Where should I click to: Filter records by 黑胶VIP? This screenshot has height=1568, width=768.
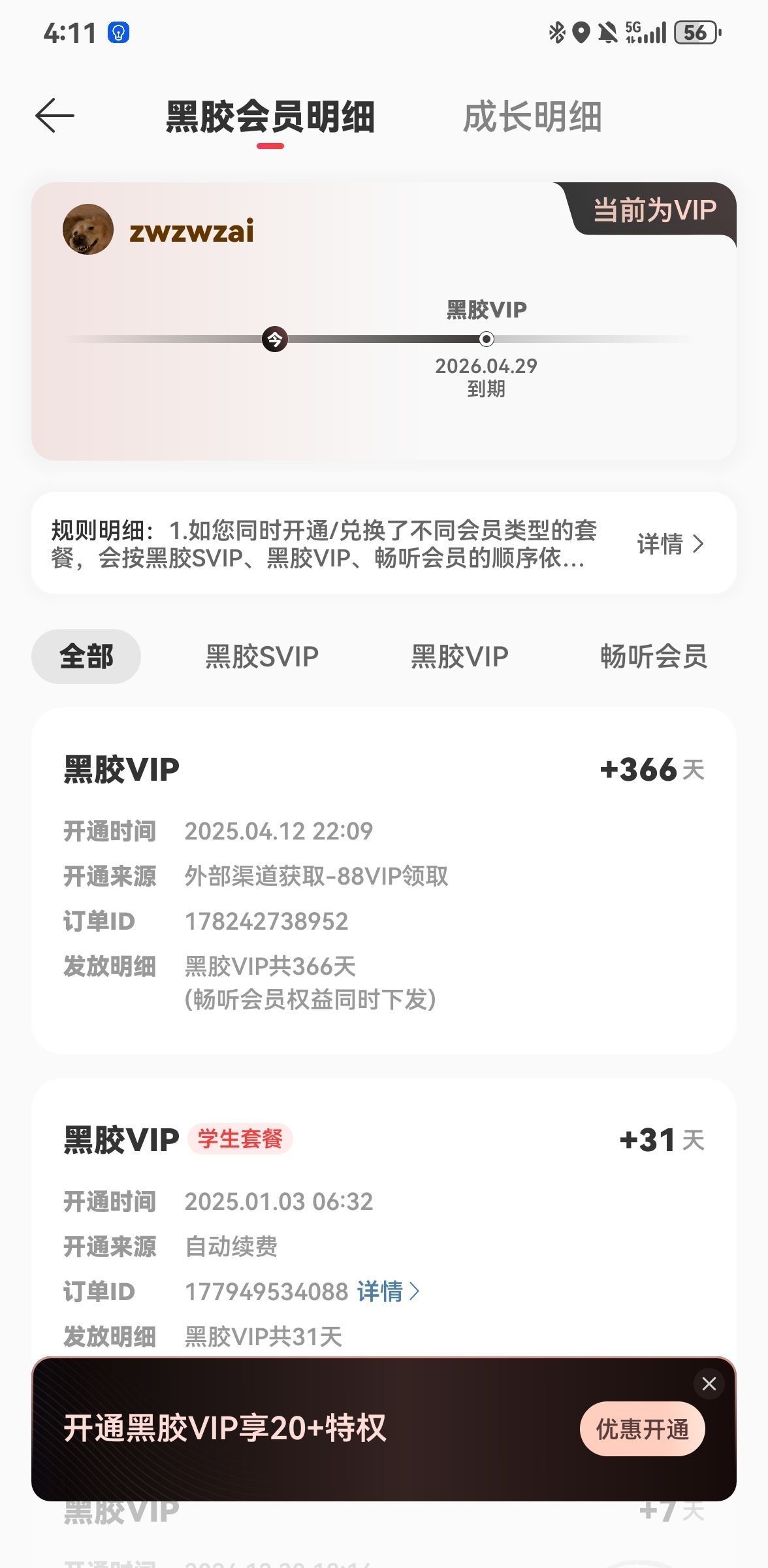point(460,657)
